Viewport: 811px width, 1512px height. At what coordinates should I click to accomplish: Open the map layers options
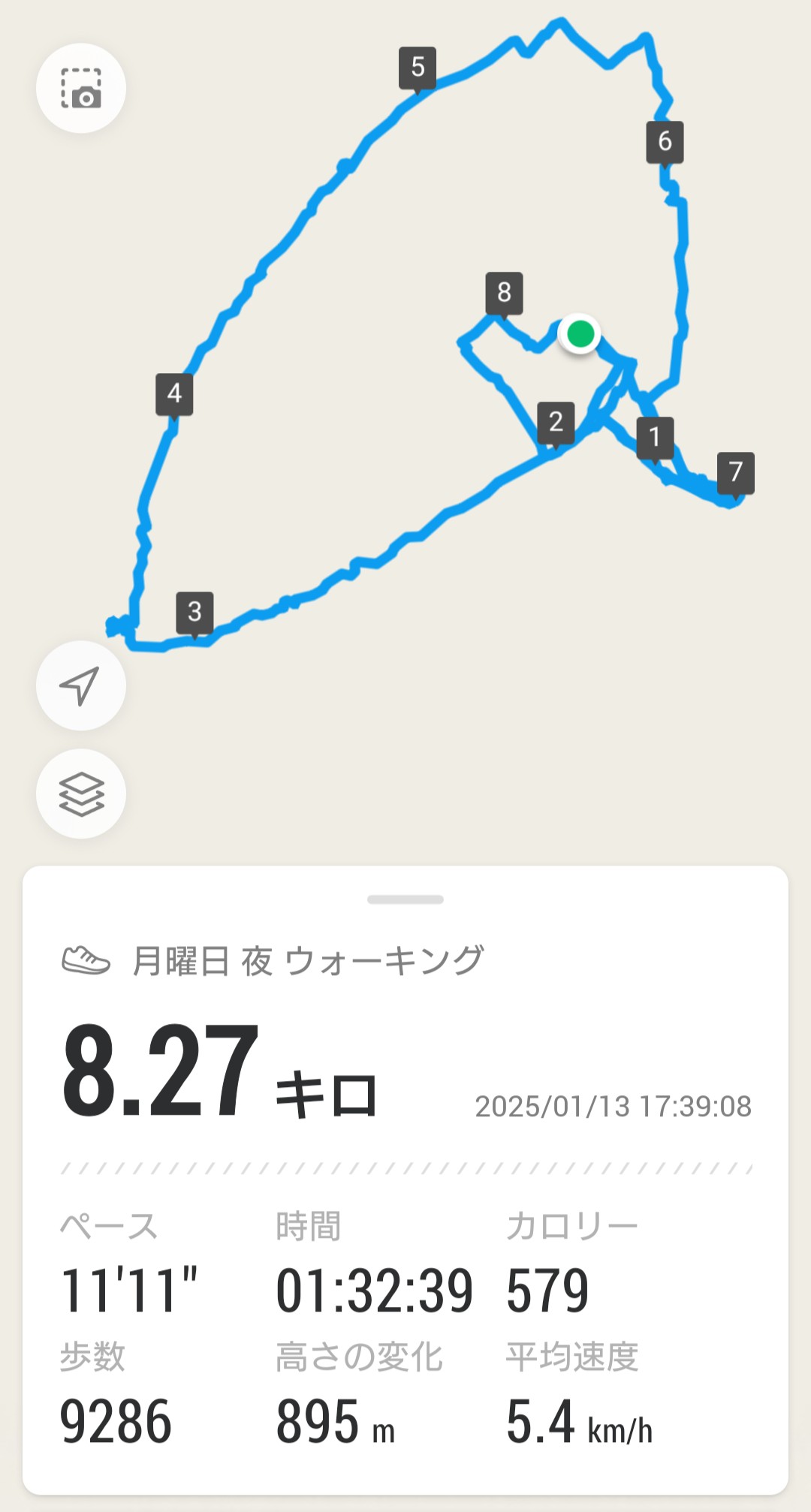(x=81, y=794)
